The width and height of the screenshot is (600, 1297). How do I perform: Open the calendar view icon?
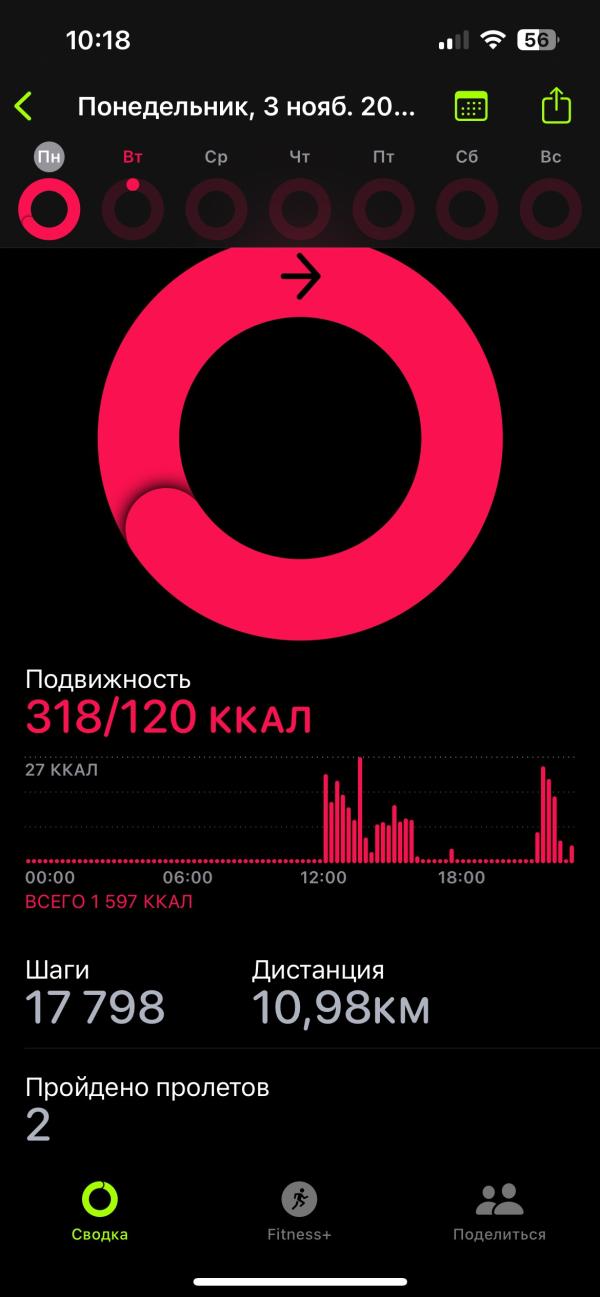click(471, 106)
